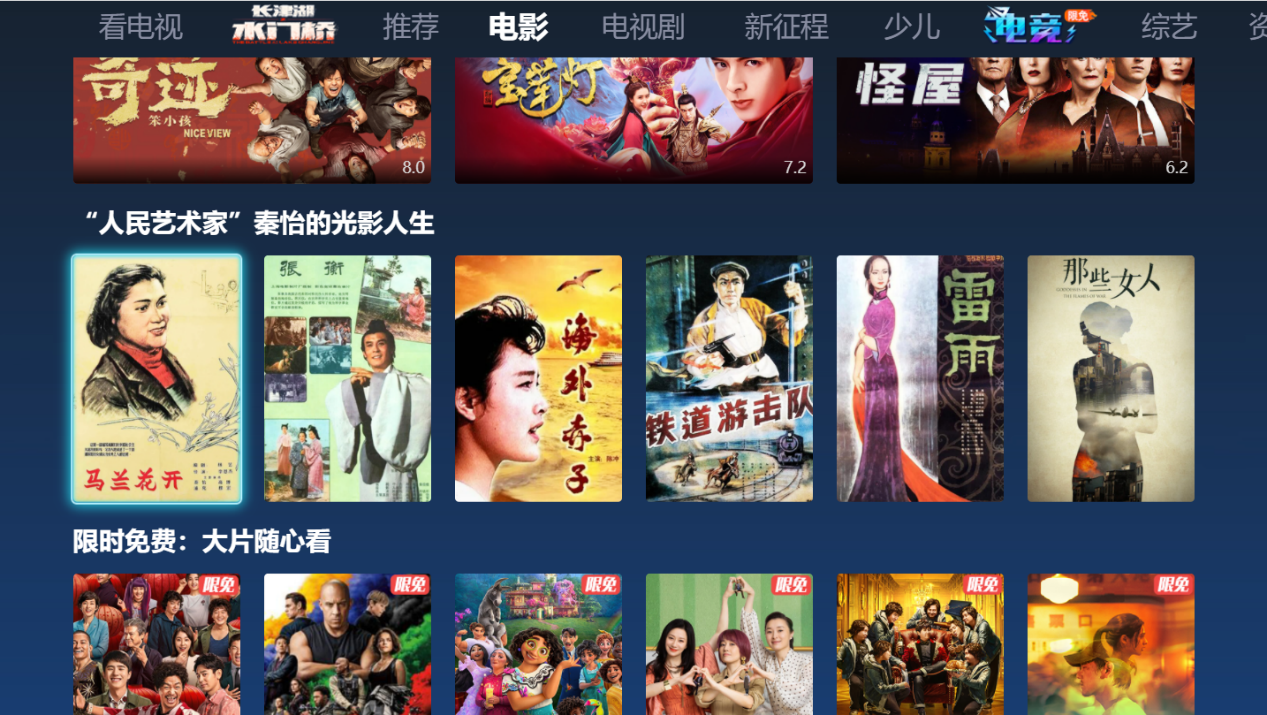1267x715 pixels.
Task: Open the 怪屋 movie rated 6.2
Action: tap(1015, 120)
